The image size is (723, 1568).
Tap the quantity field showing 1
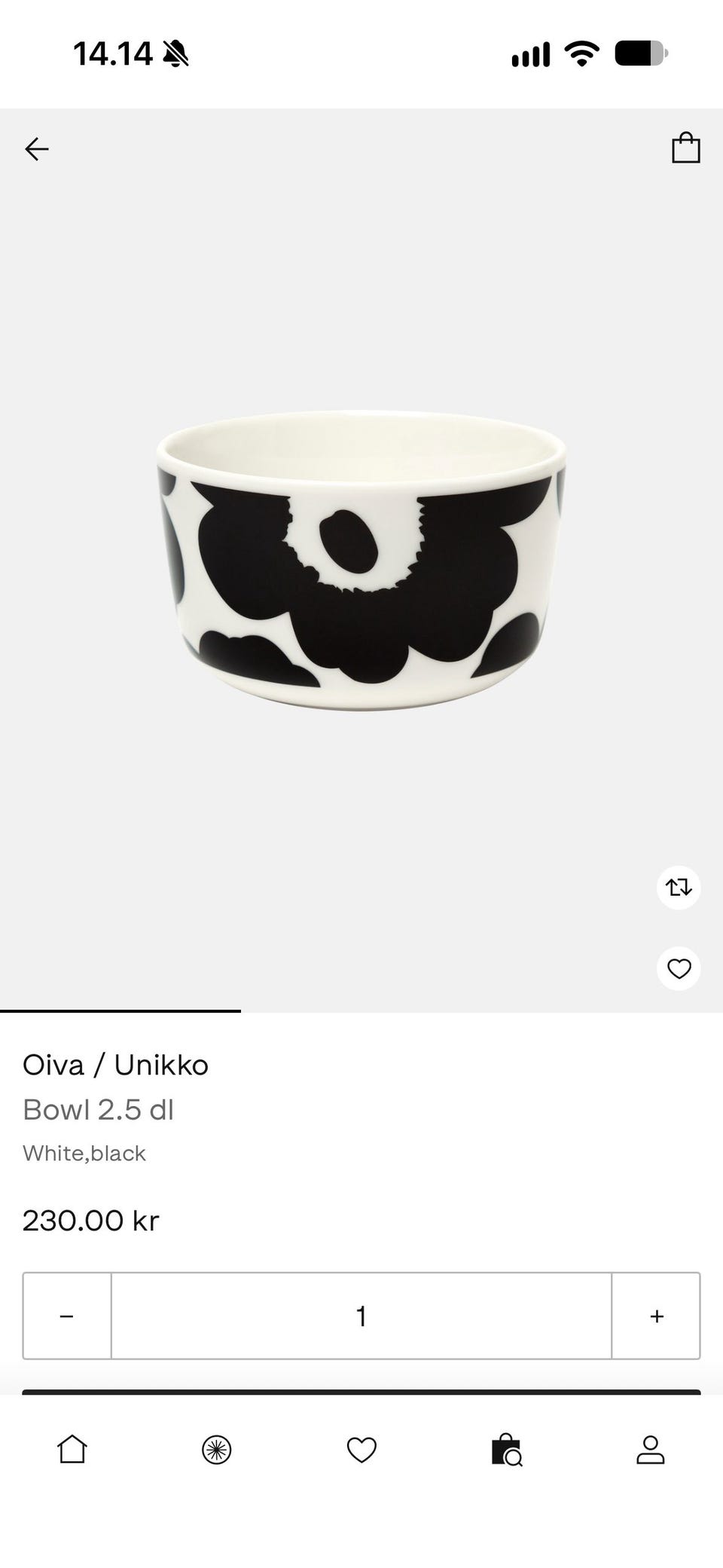pyautogui.click(x=361, y=1316)
